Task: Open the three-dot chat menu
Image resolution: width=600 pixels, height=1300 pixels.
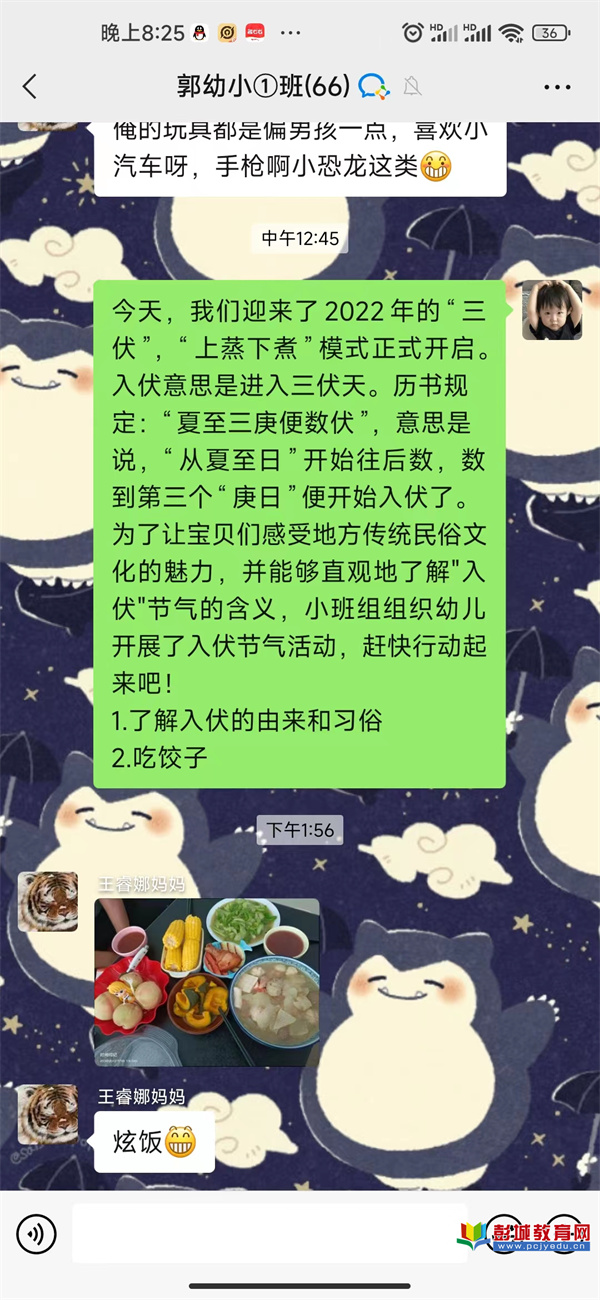Action: (x=557, y=87)
